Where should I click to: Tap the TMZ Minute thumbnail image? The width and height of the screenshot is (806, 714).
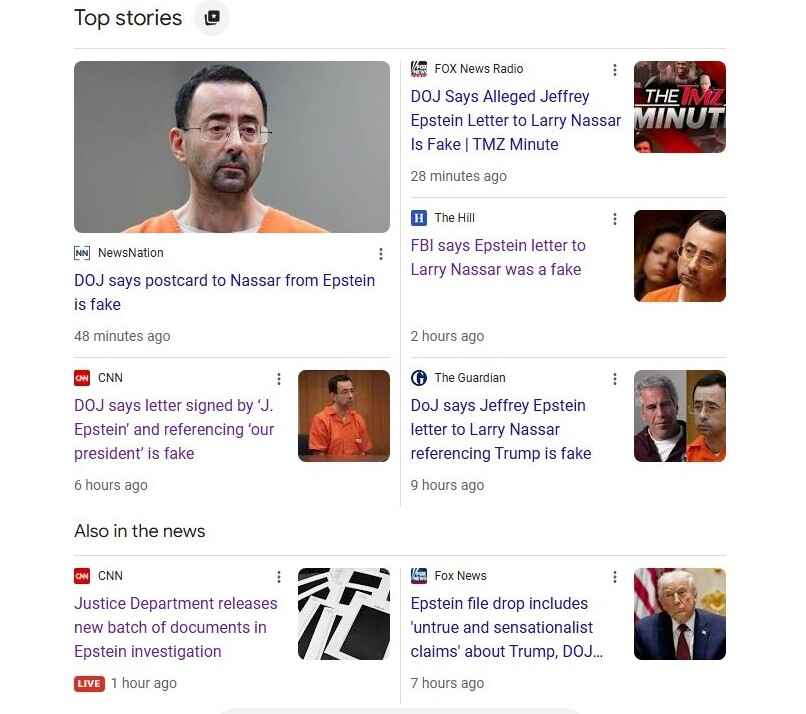point(680,107)
